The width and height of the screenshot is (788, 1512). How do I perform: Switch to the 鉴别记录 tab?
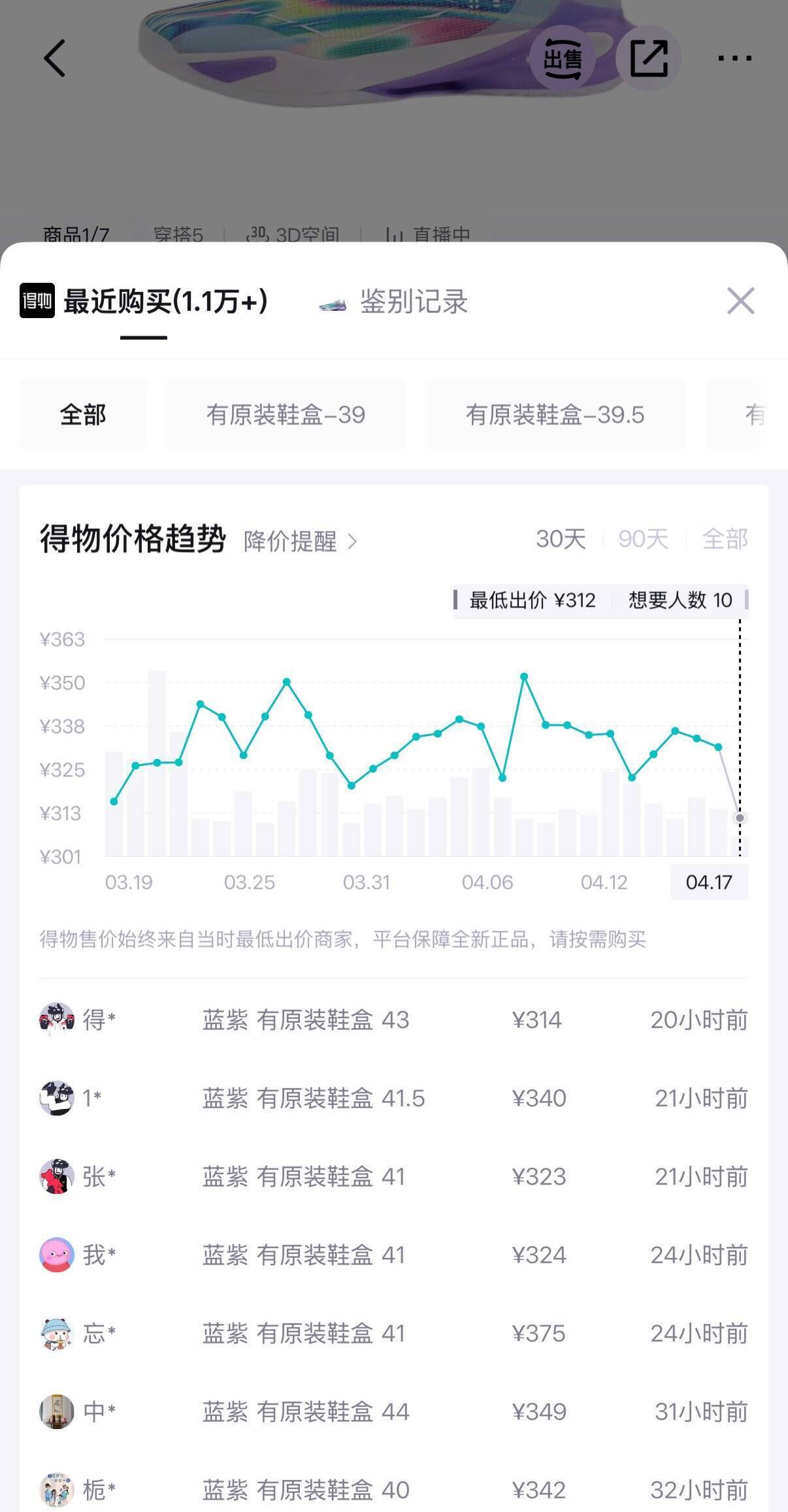[414, 302]
